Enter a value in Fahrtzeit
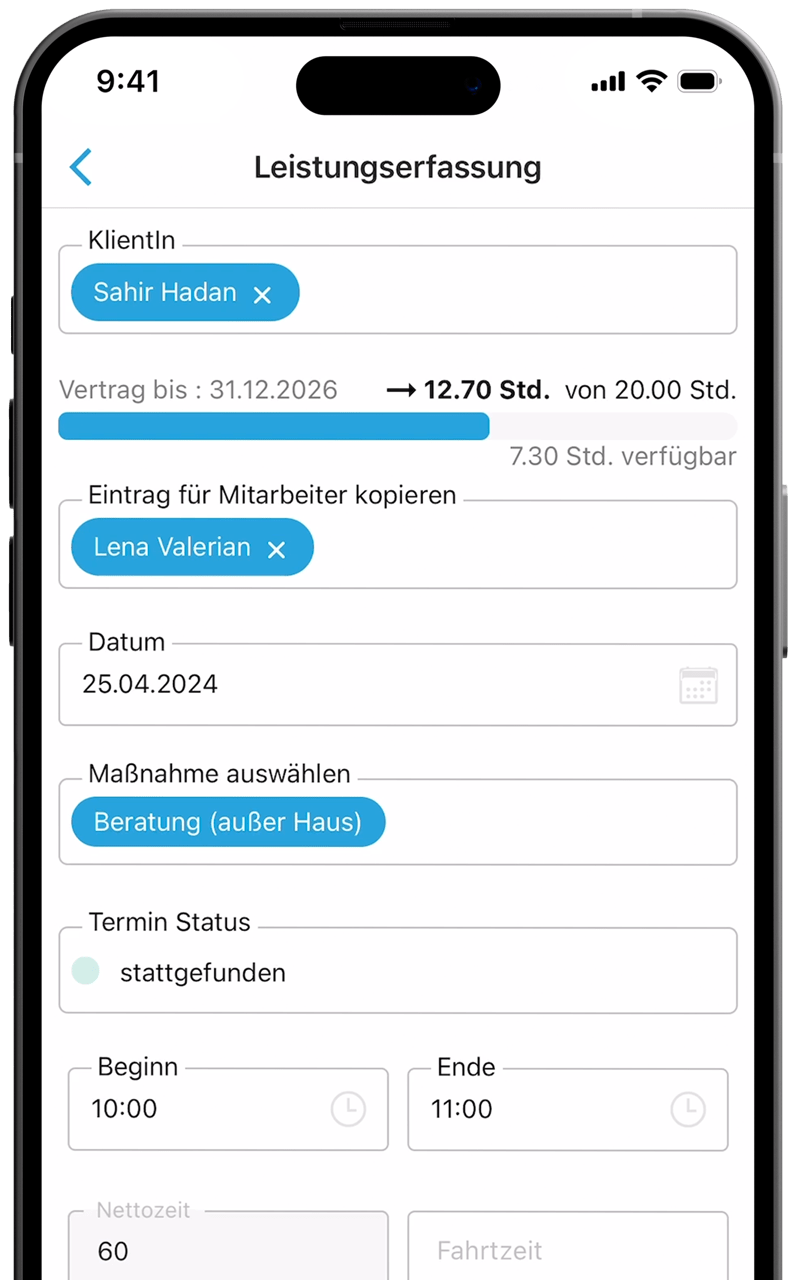The image size is (796, 1280). click(x=566, y=1250)
